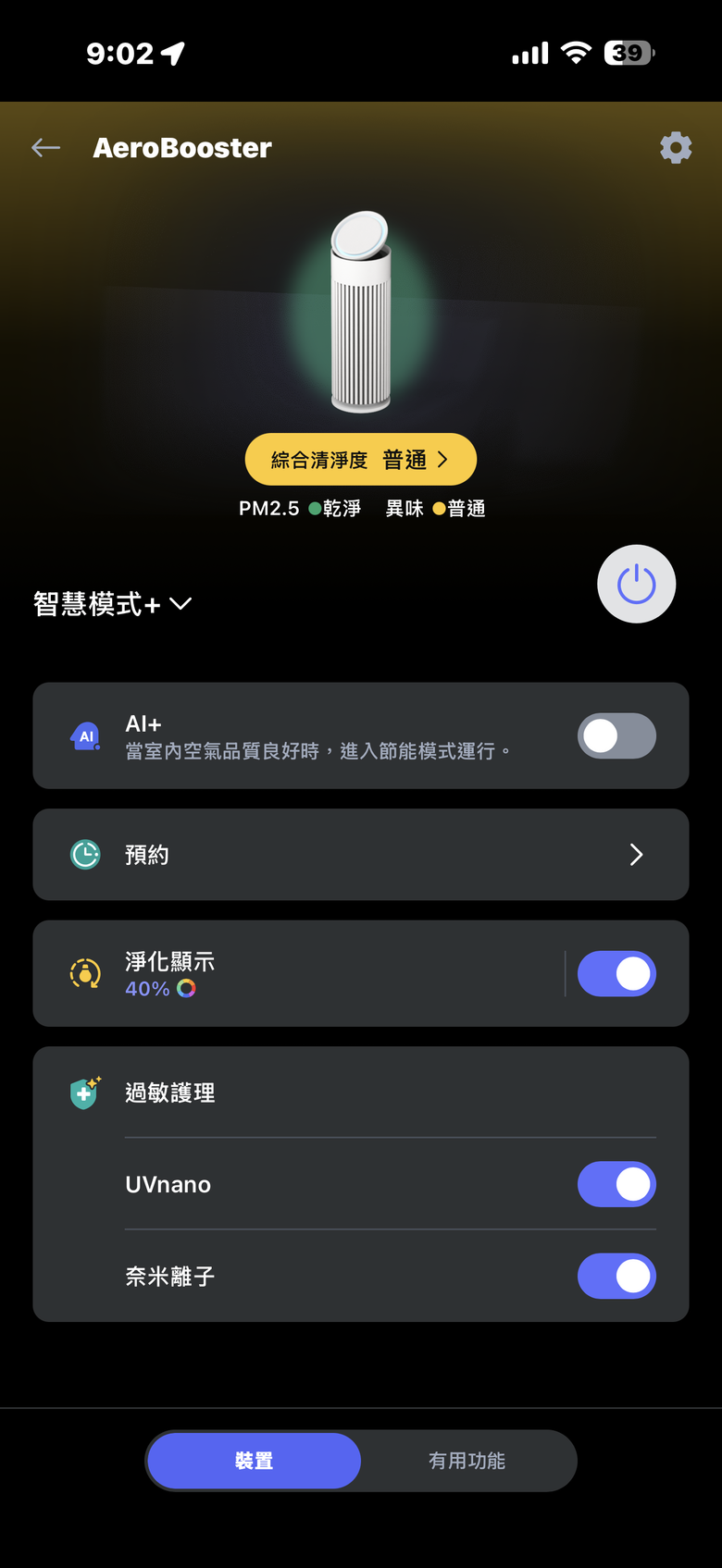Switch off 奈米離子

616,1277
